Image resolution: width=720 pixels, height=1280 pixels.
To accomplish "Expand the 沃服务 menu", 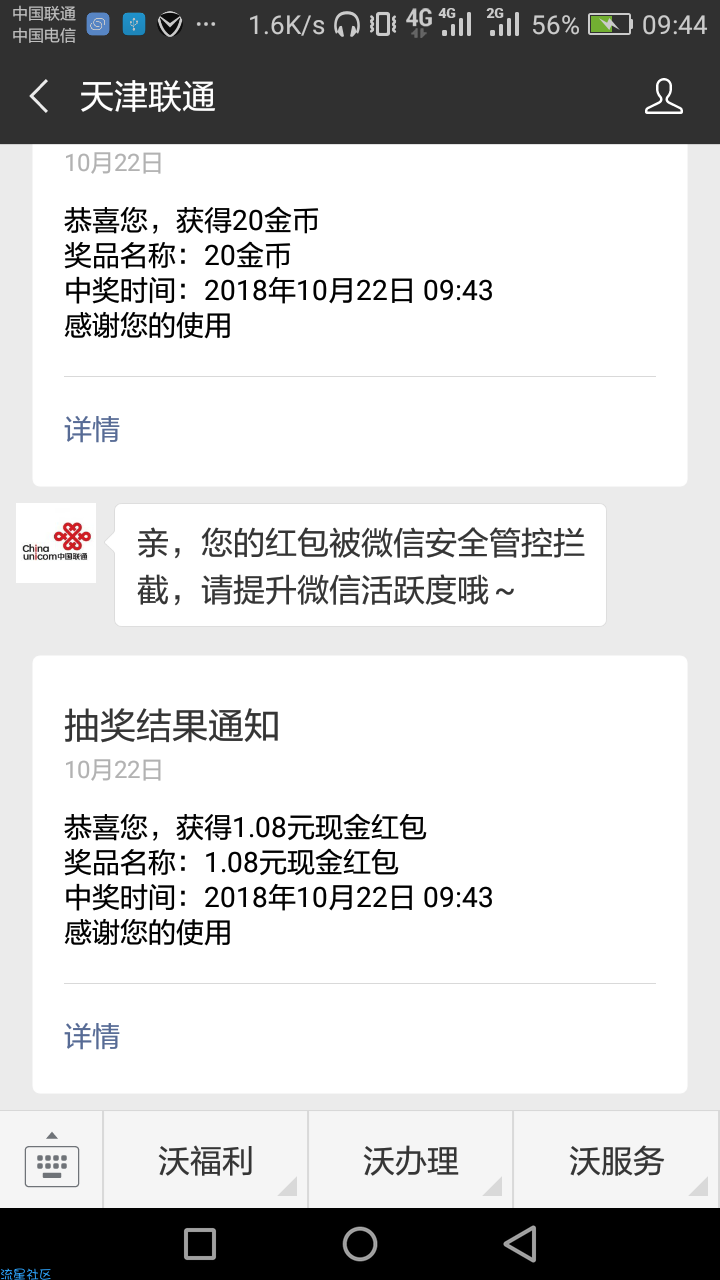I will tap(617, 1160).
